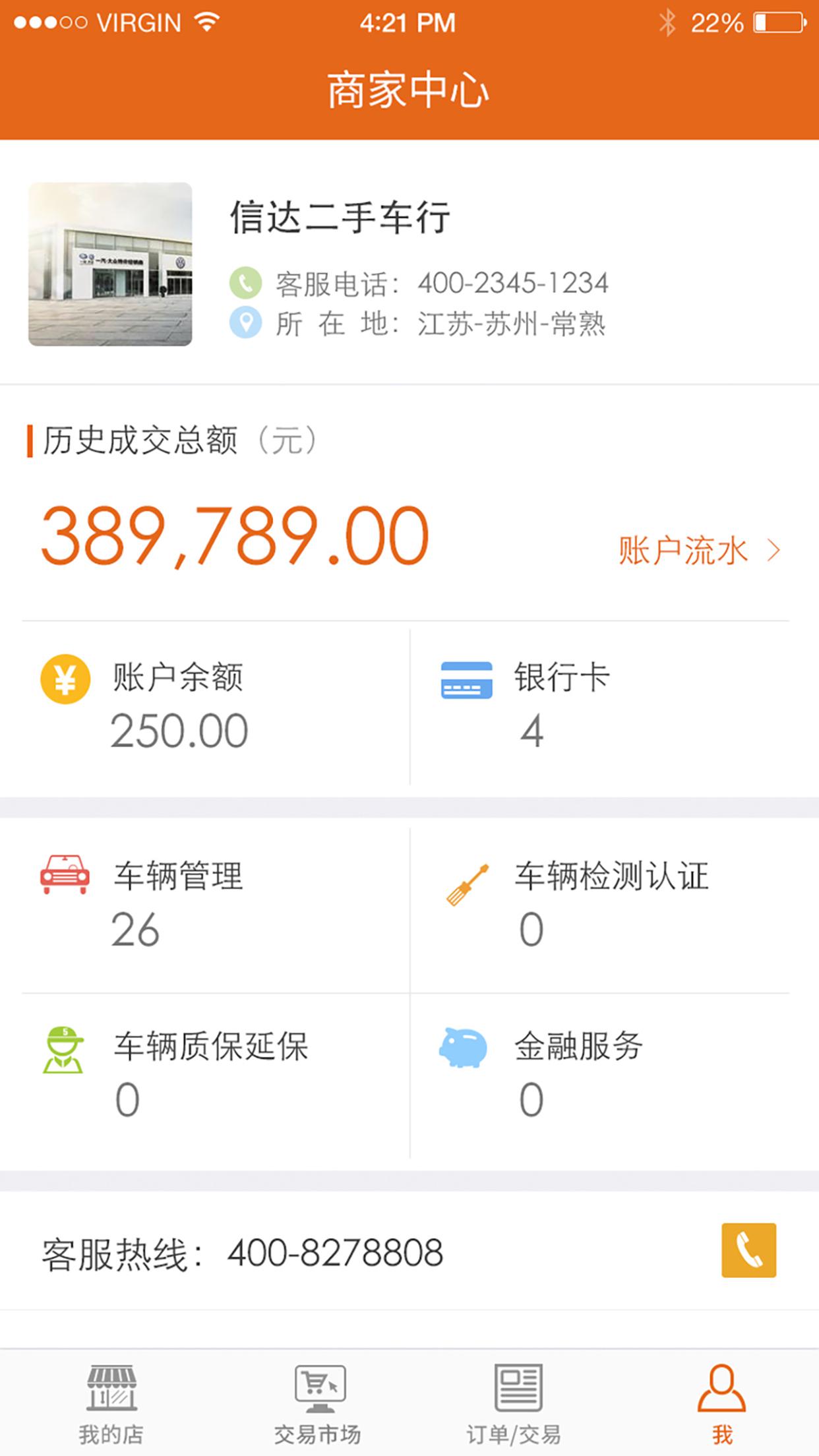819x1456 pixels.
Task: Tap the hotline number 400-8278808
Action: [x=332, y=1252]
